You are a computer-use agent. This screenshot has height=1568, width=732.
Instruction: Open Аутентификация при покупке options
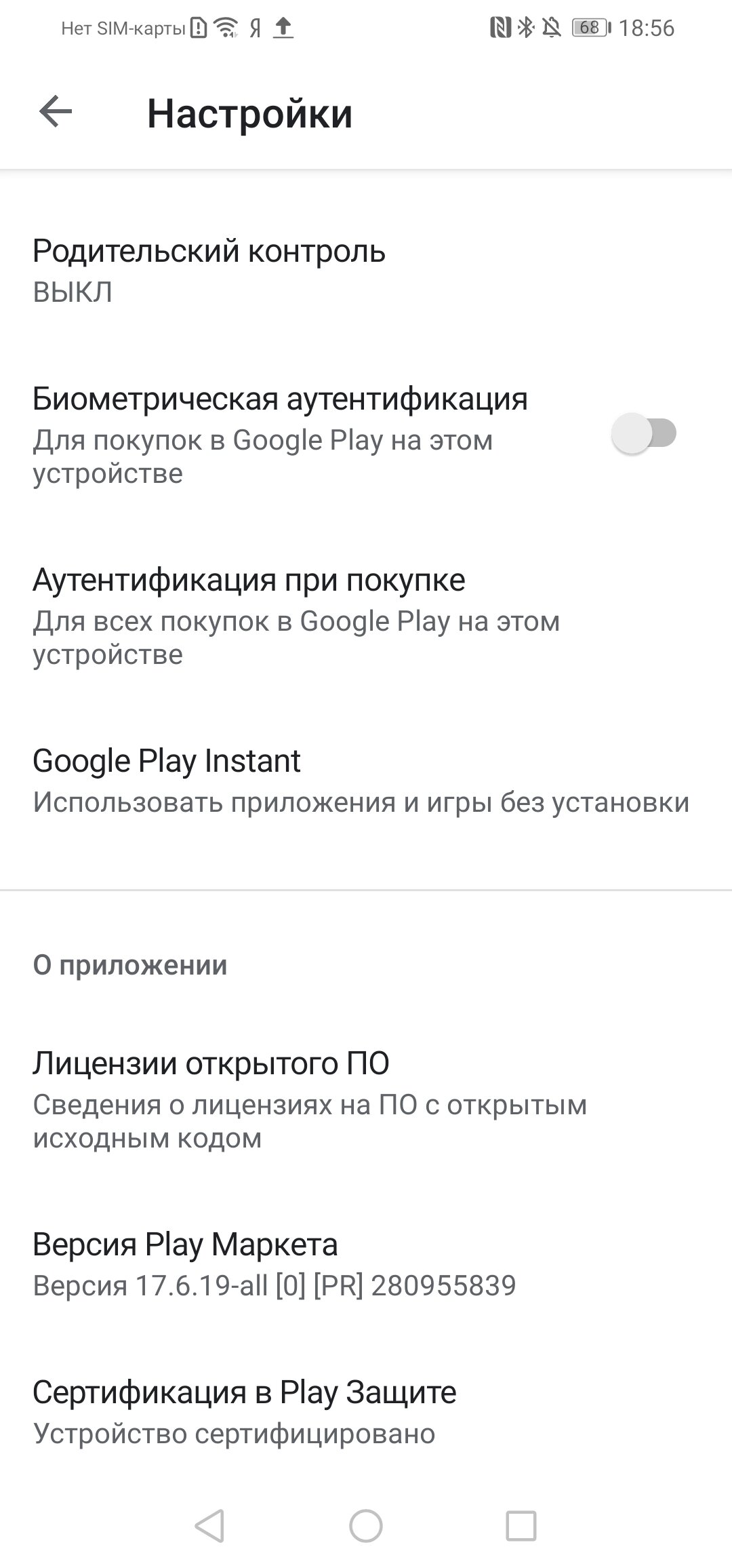(366, 616)
